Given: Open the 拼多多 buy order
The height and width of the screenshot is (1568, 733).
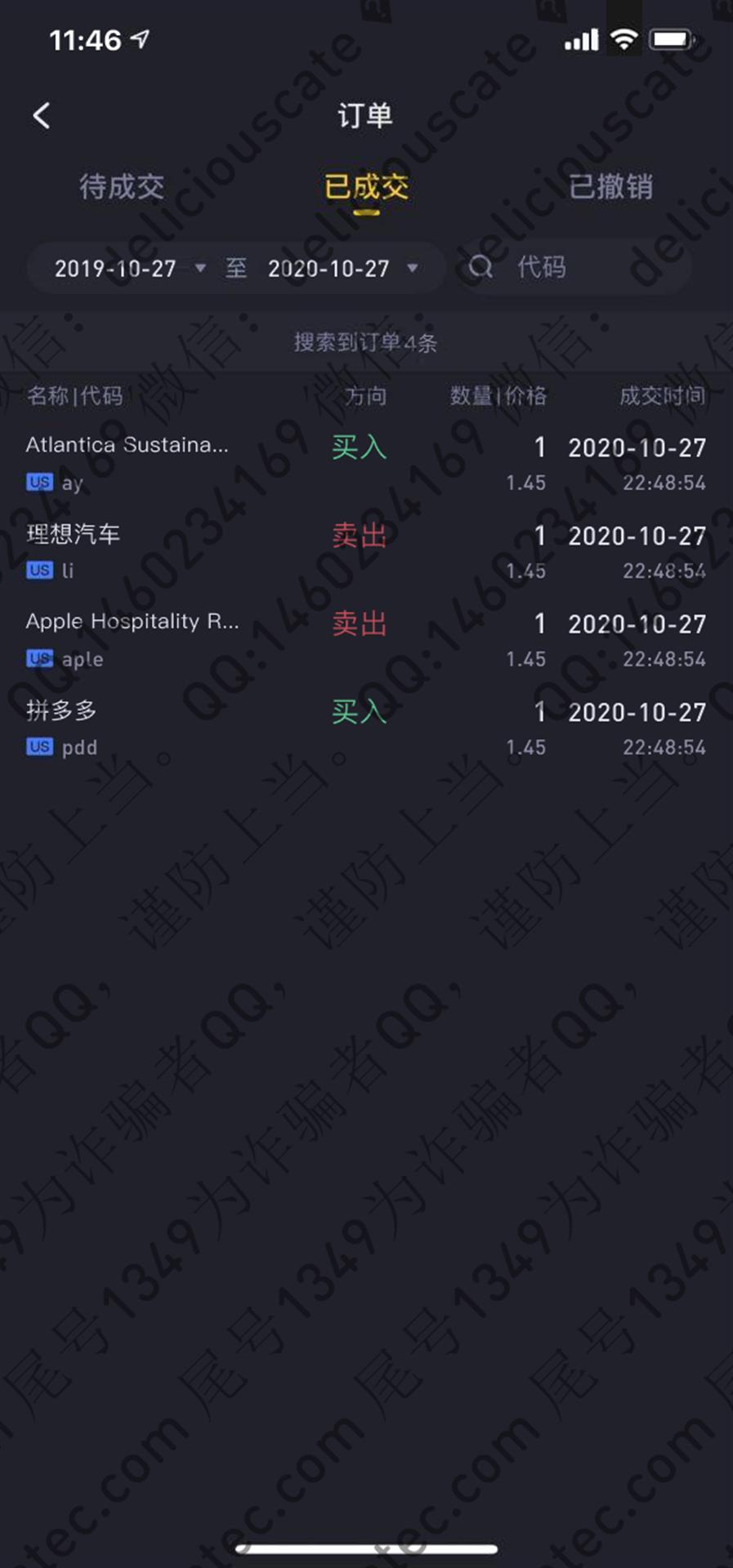Looking at the screenshot, I should tap(366, 728).
